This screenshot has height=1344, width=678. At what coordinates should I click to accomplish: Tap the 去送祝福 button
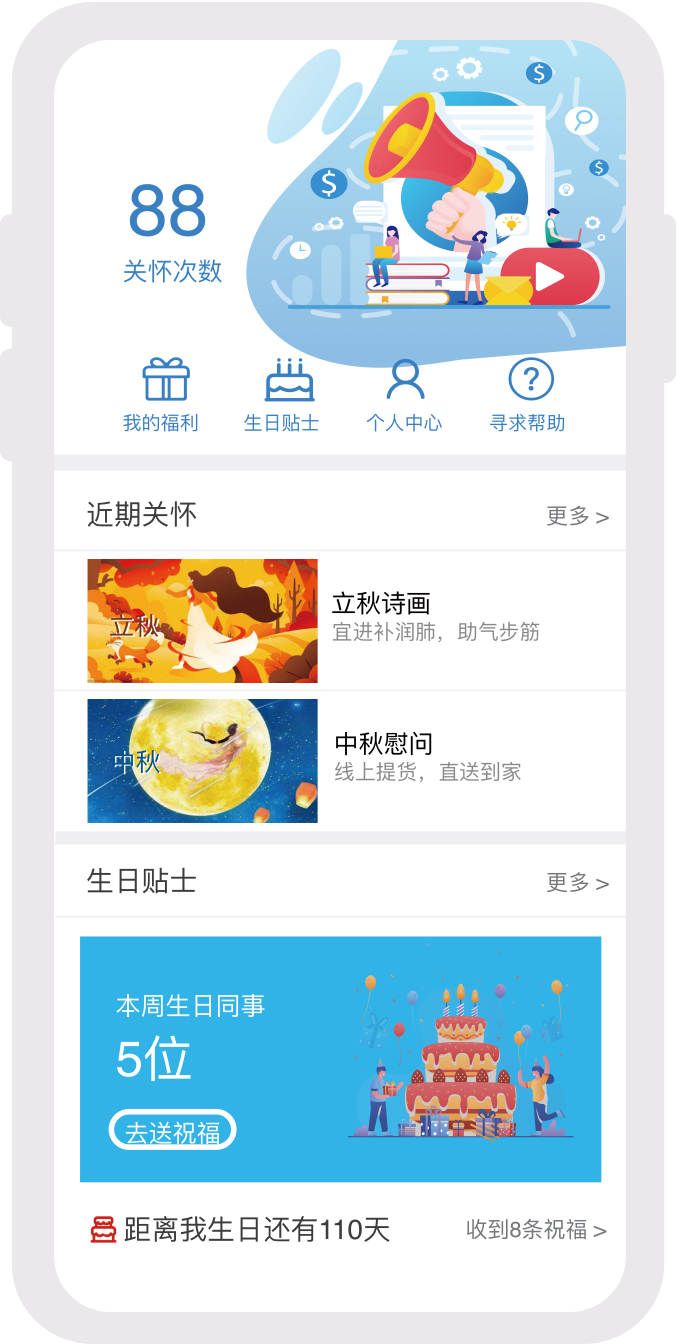172,1131
